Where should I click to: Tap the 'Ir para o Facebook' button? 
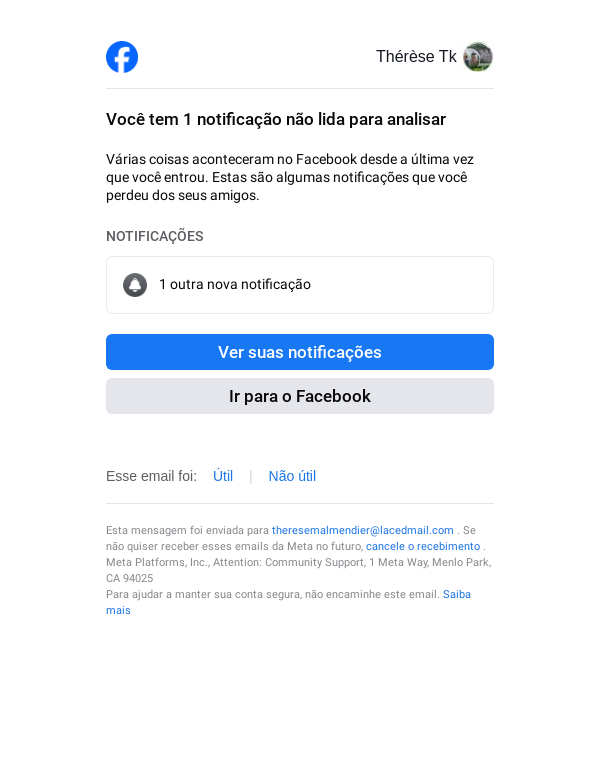(x=300, y=396)
